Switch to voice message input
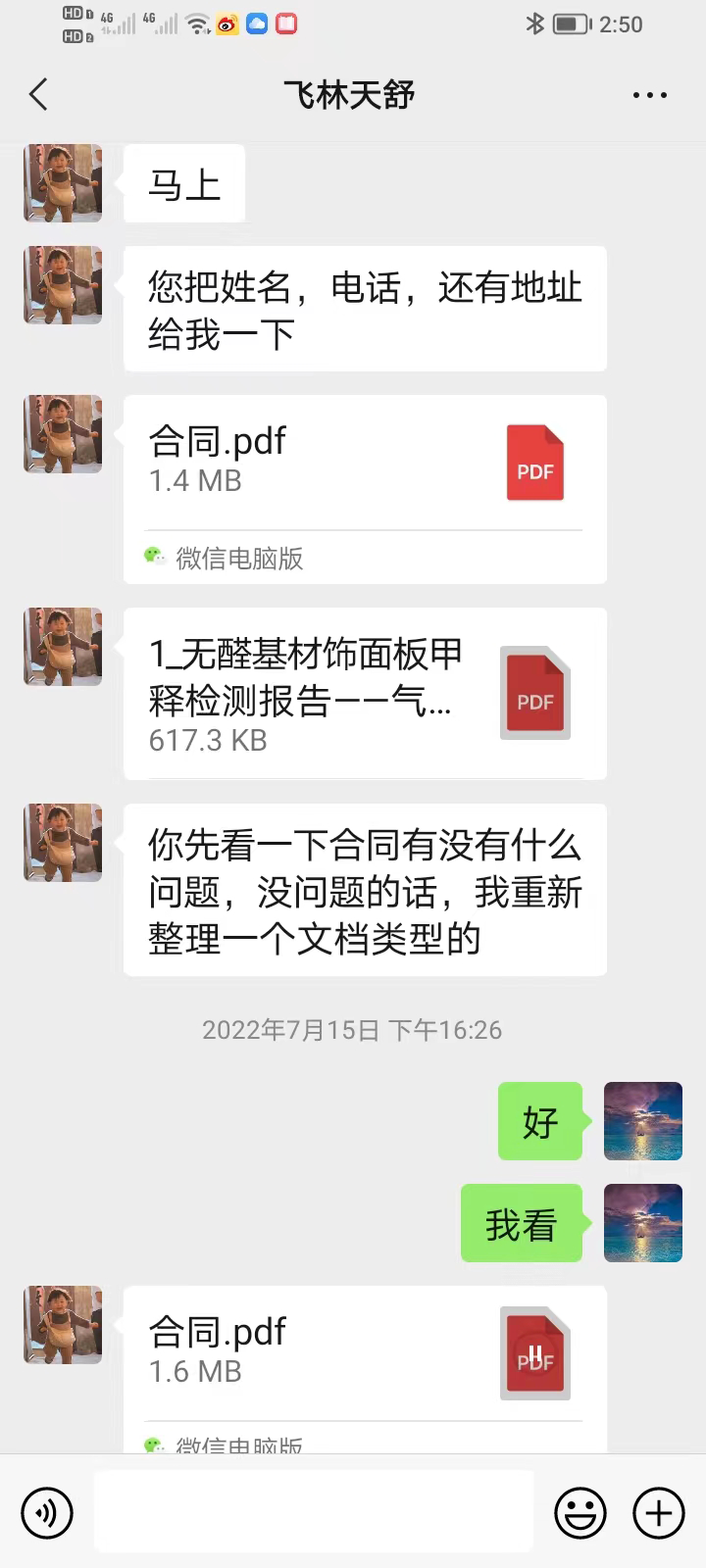The width and height of the screenshot is (706, 1568). tap(47, 1513)
